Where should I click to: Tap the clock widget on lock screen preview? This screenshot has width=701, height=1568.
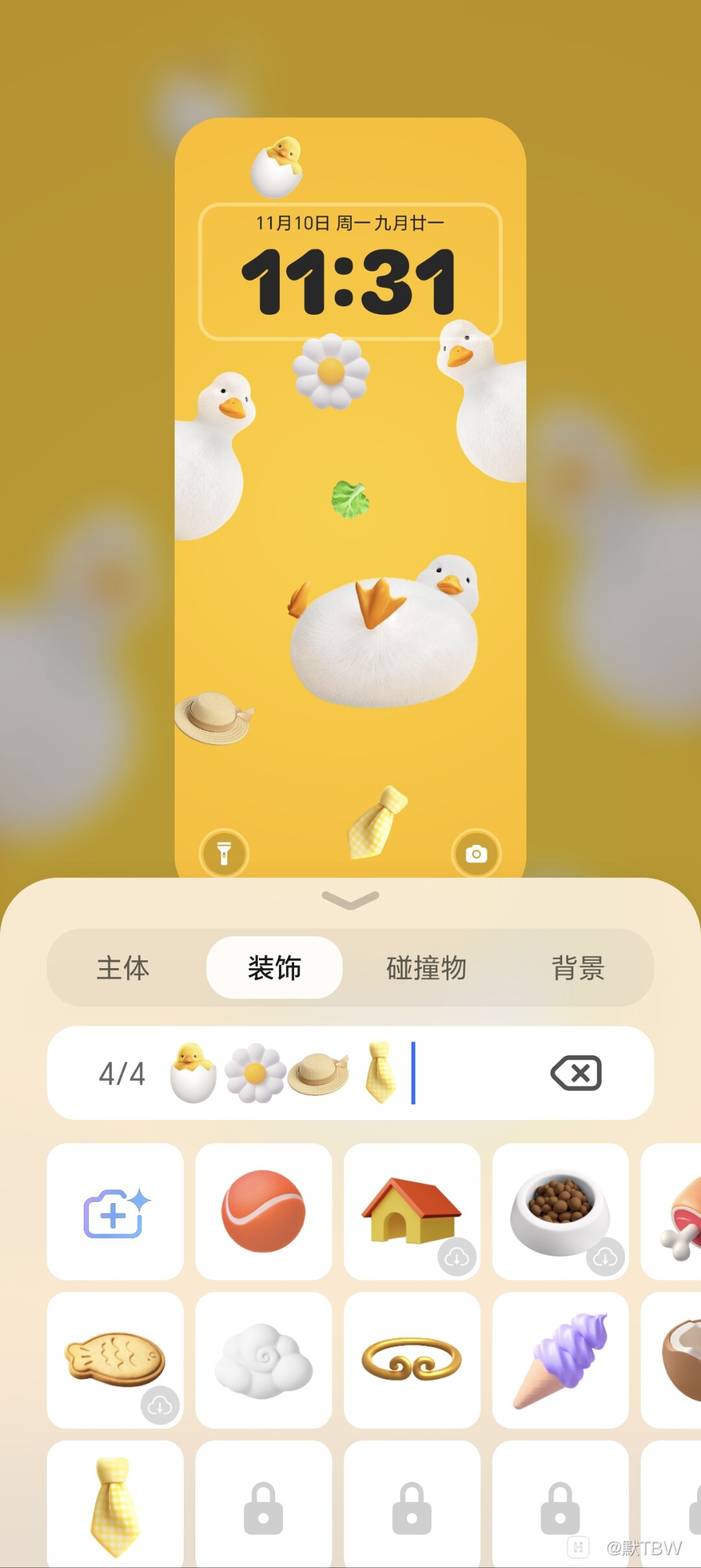point(350,271)
